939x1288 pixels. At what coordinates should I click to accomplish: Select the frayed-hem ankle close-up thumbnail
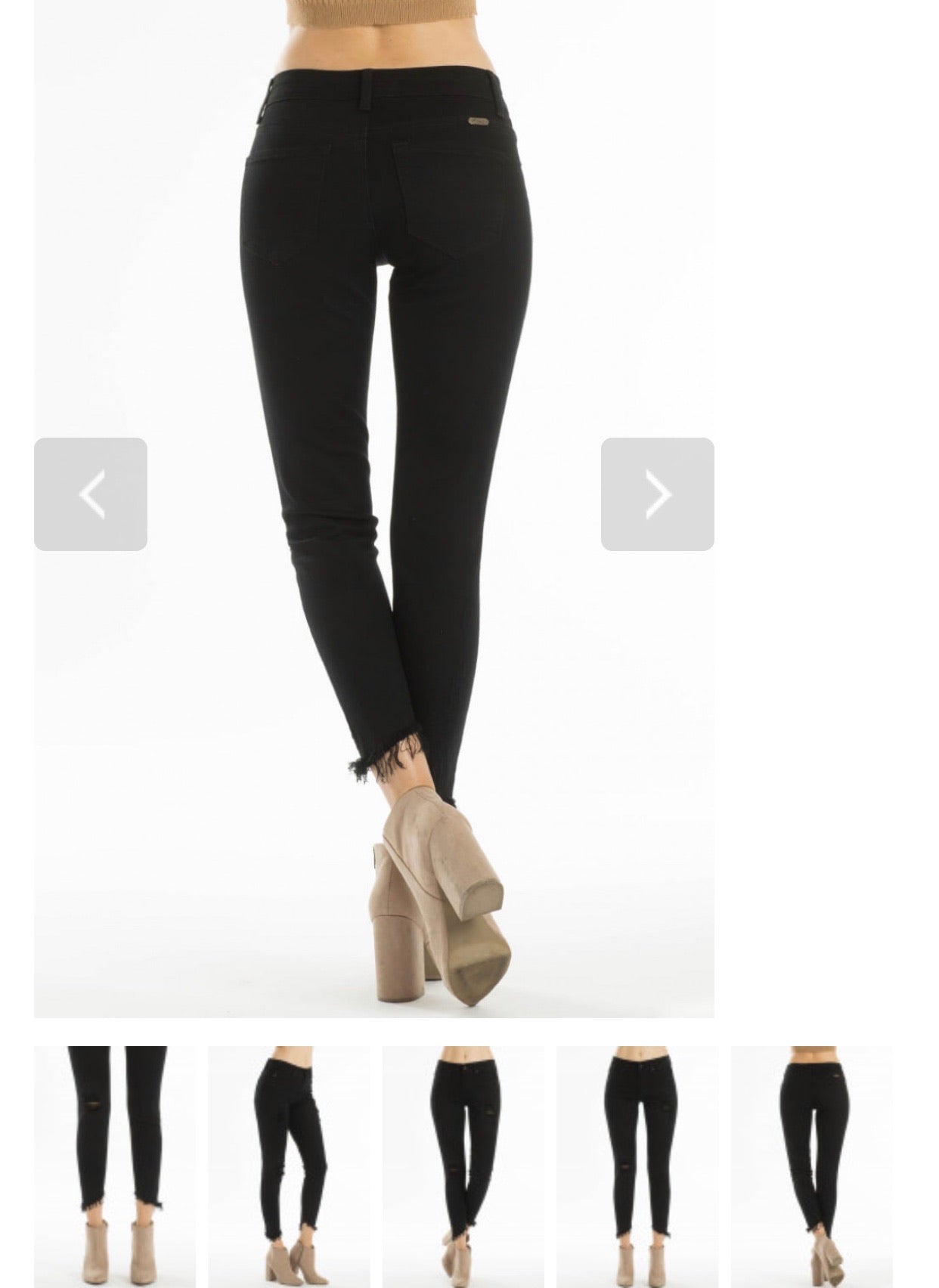[x=114, y=1166]
